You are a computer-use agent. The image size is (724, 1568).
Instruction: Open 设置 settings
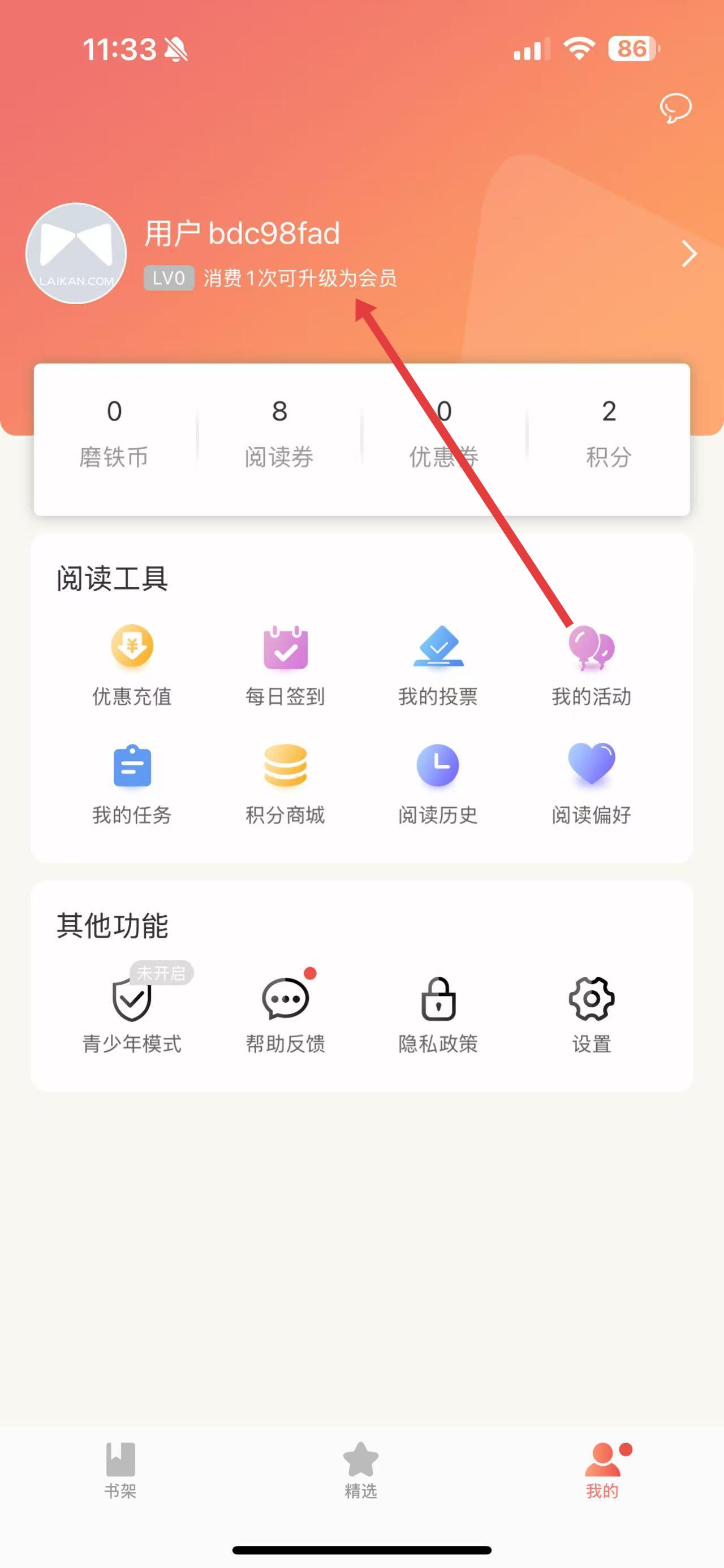coord(591,1013)
